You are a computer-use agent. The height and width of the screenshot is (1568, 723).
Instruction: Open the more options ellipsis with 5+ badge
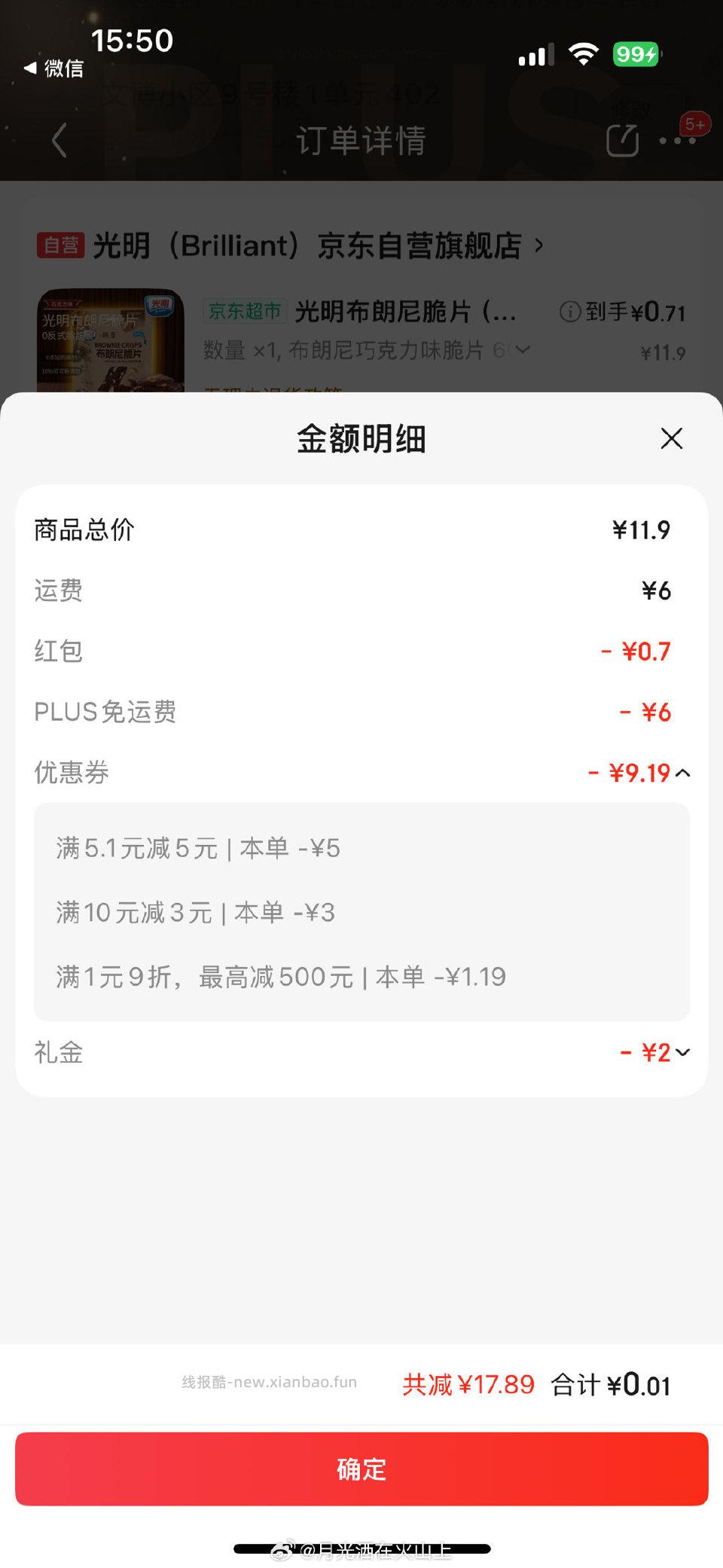tap(676, 141)
